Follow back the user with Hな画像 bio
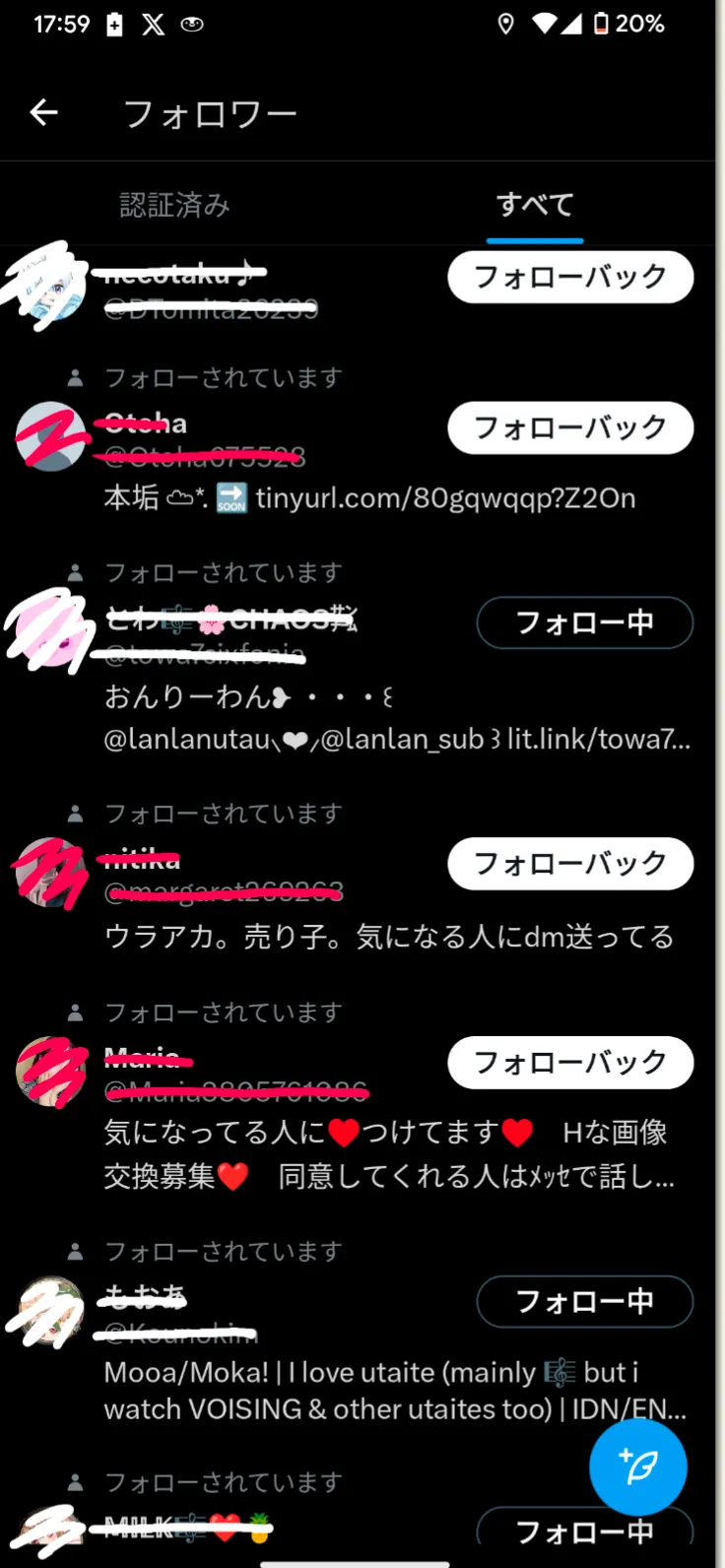The height and width of the screenshot is (1568, 725). point(570,1063)
